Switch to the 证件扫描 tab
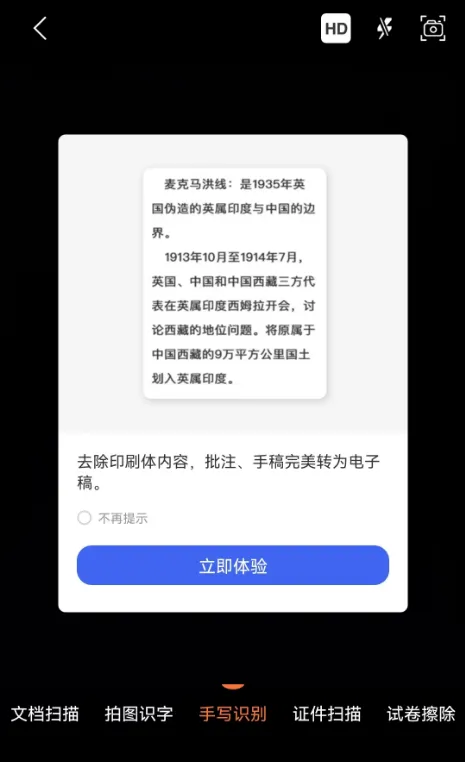Image resolution: width=465 pixels, height=762 pixels. click(327, 714)
